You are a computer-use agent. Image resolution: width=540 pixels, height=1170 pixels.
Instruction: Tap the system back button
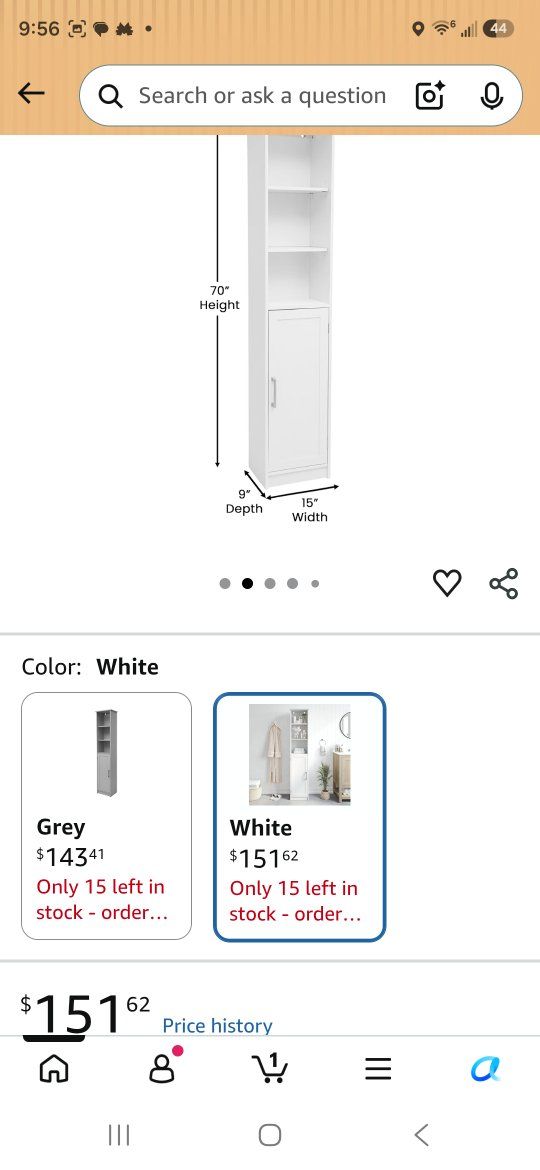pyautogui.click(x=421, y=1135)
